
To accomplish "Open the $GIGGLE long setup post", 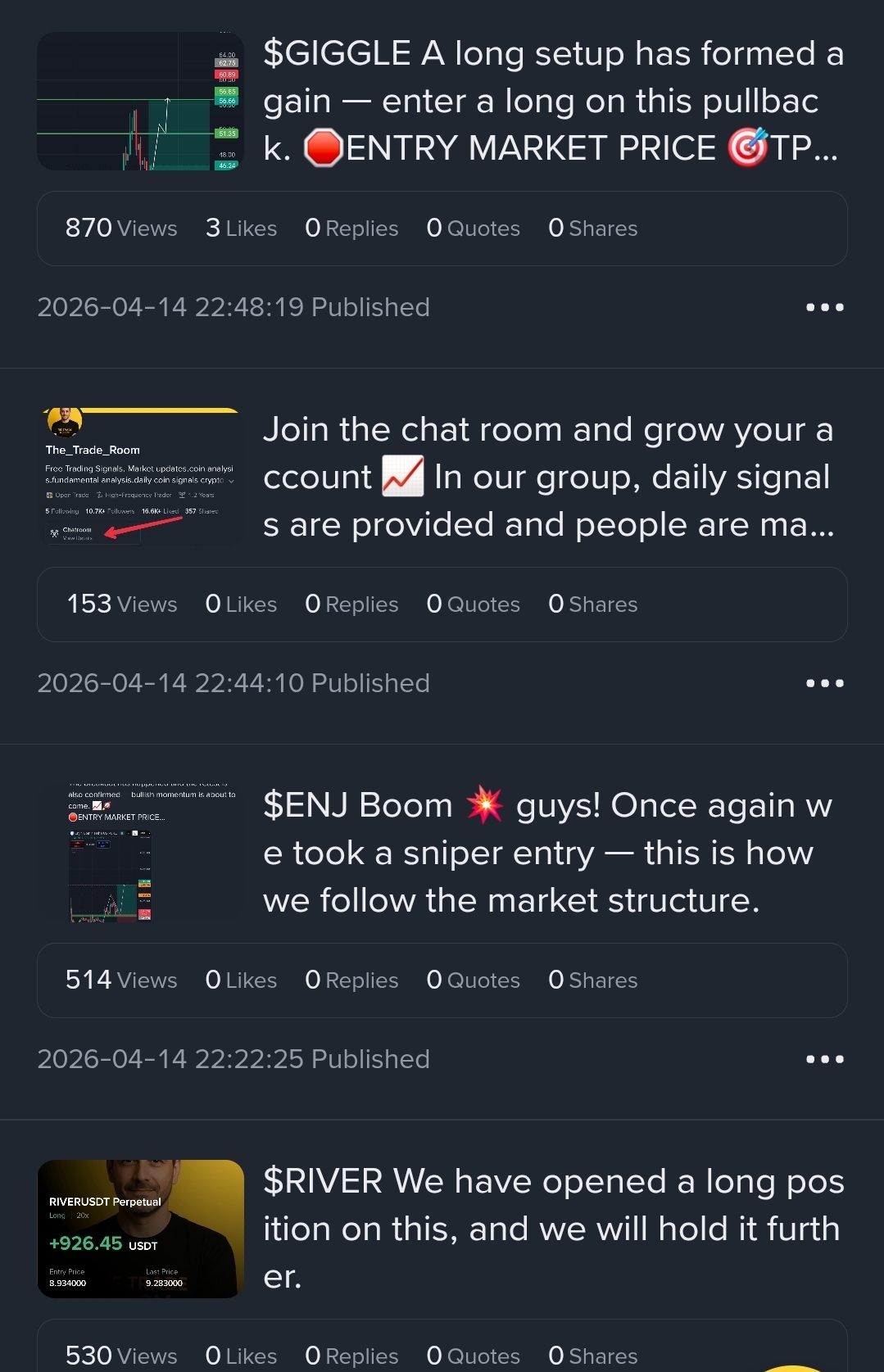I will tap(552, 102).
